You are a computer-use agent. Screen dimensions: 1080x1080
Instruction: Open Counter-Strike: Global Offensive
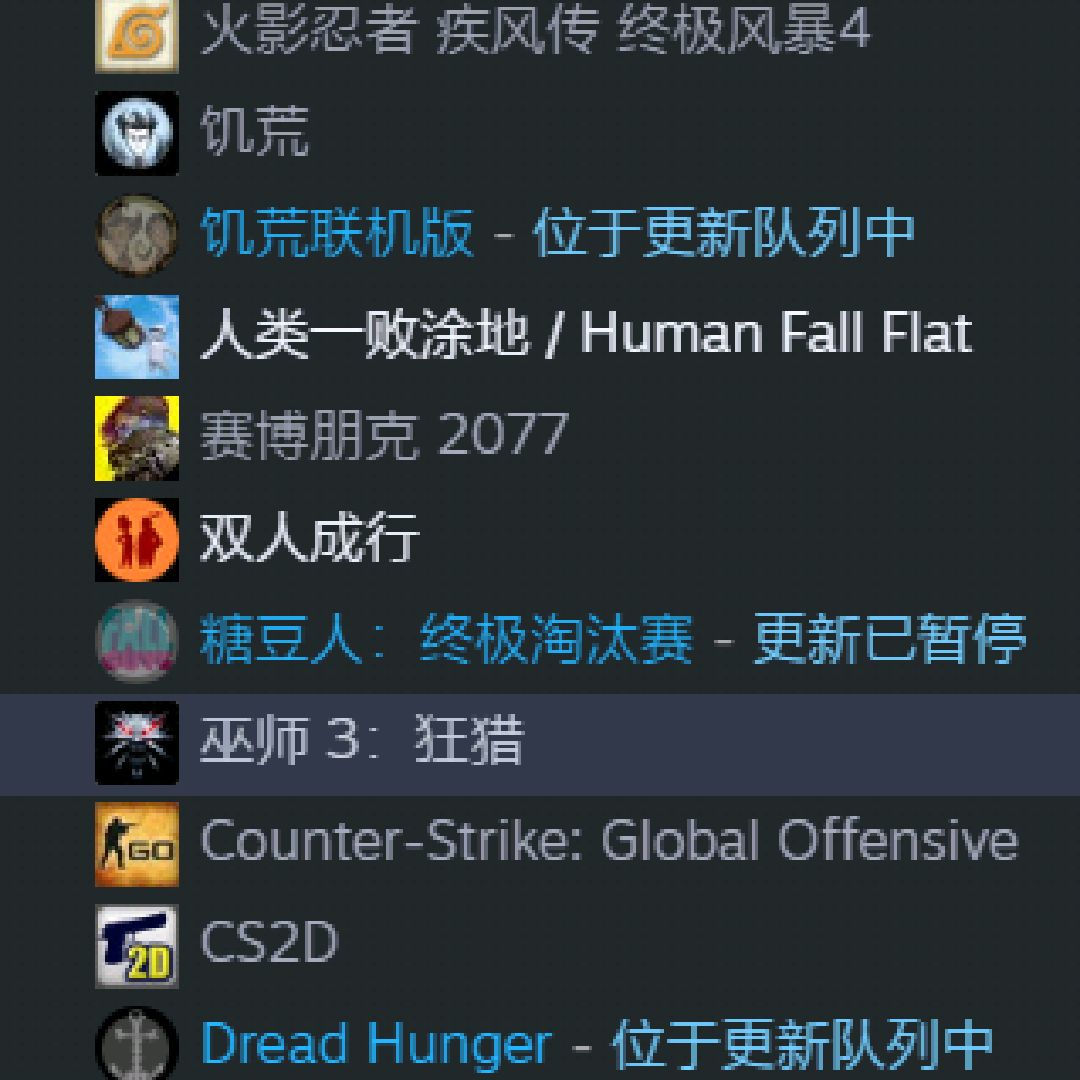coord(608,843)
